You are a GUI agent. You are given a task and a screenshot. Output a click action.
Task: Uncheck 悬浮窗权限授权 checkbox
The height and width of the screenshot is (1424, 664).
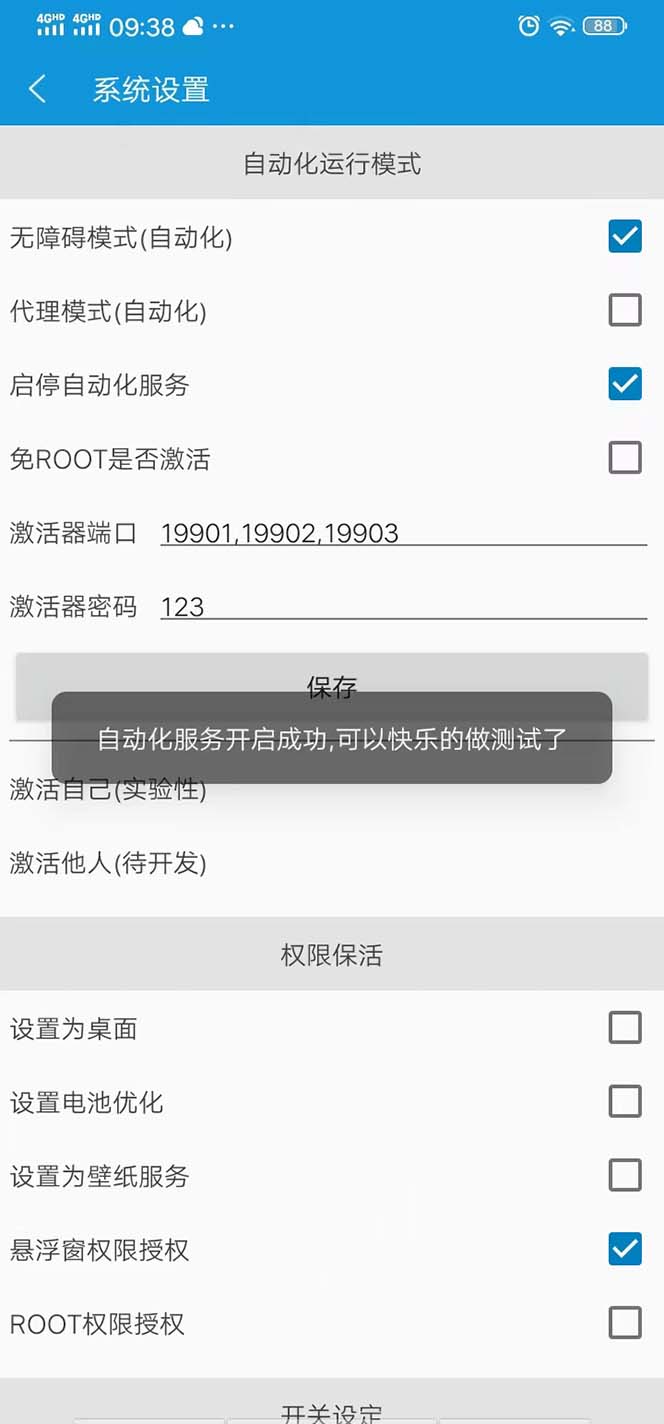625,1249
